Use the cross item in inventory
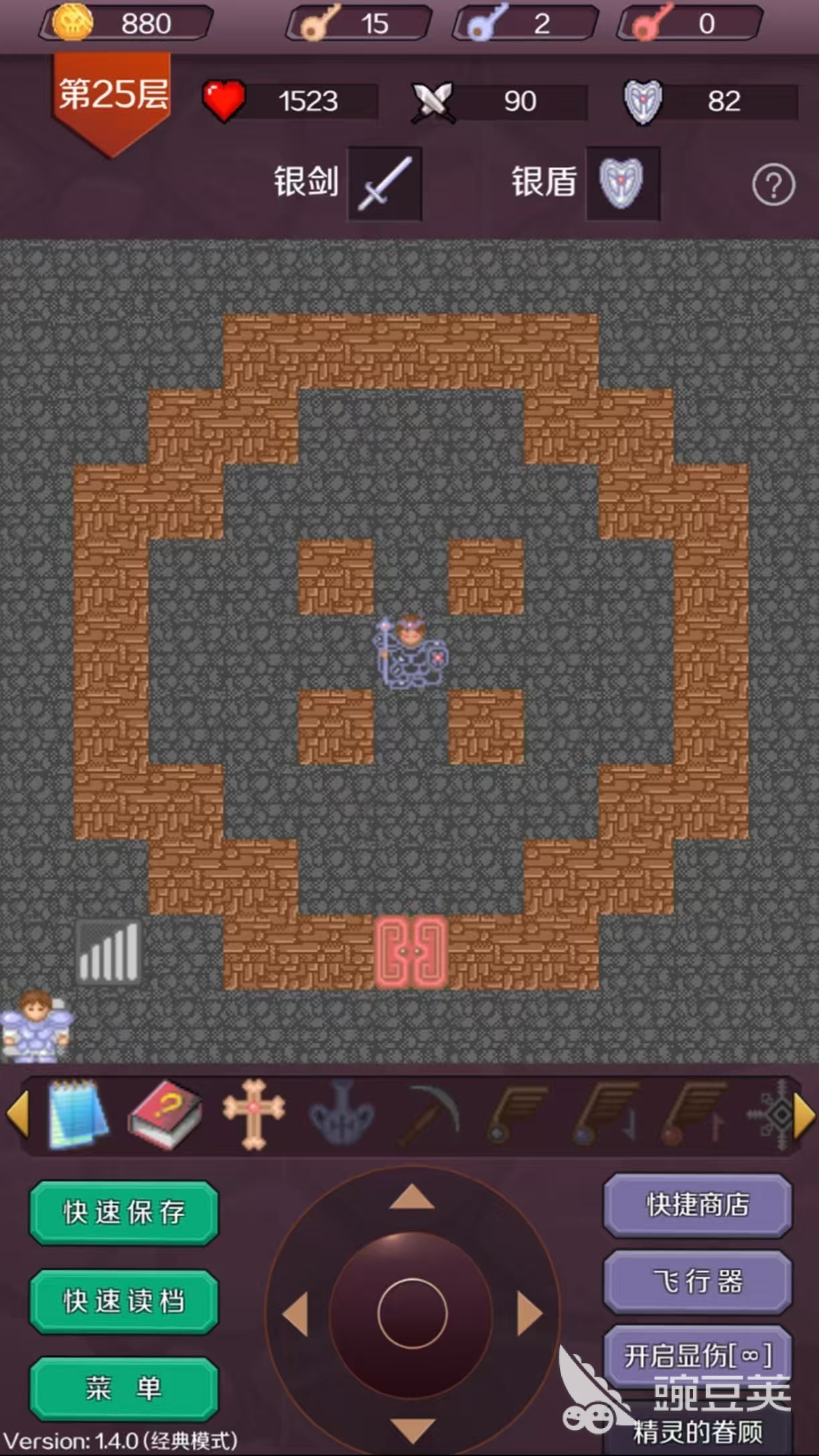Image resolution: width=819 pixels, height=1456 pixels. (x=253, y=1114)
